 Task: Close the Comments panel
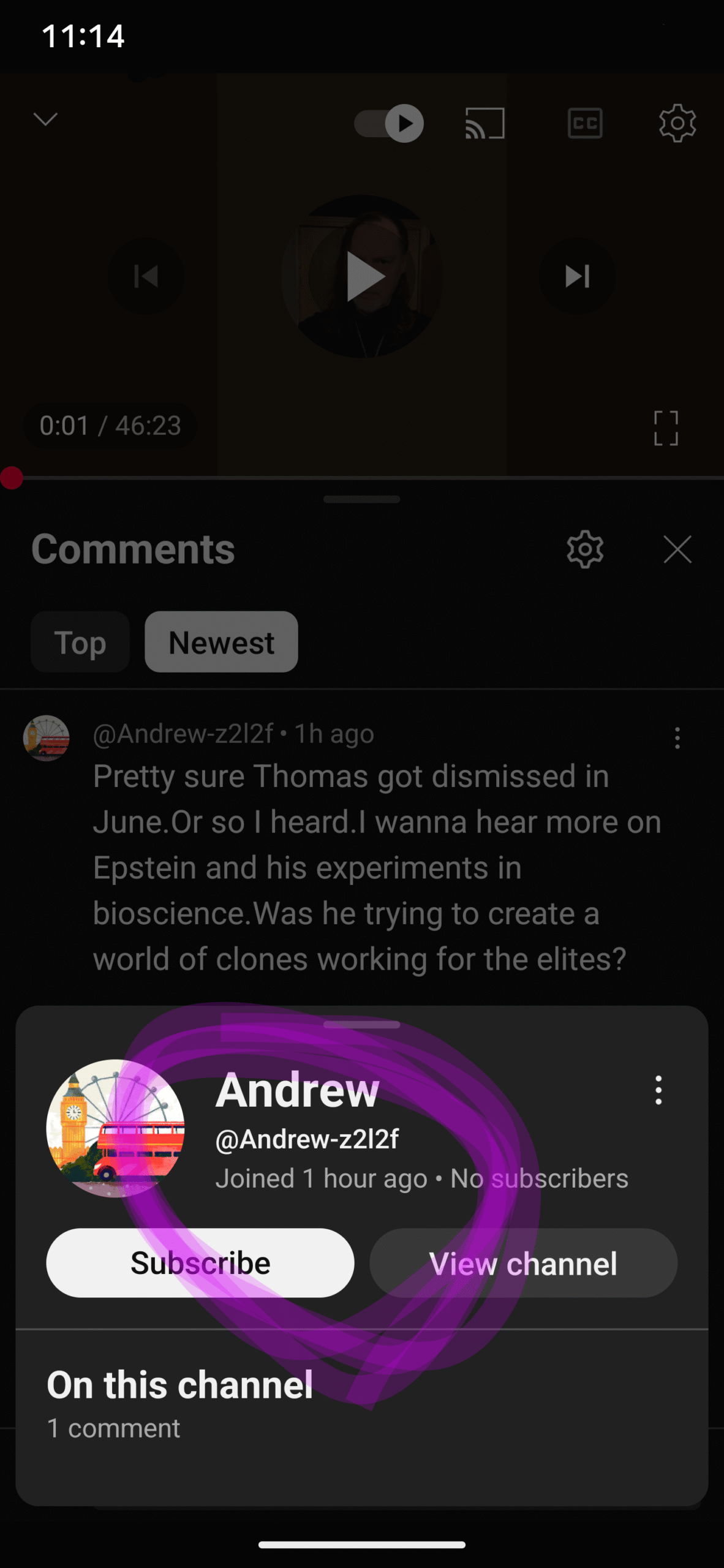coord(677,549)
